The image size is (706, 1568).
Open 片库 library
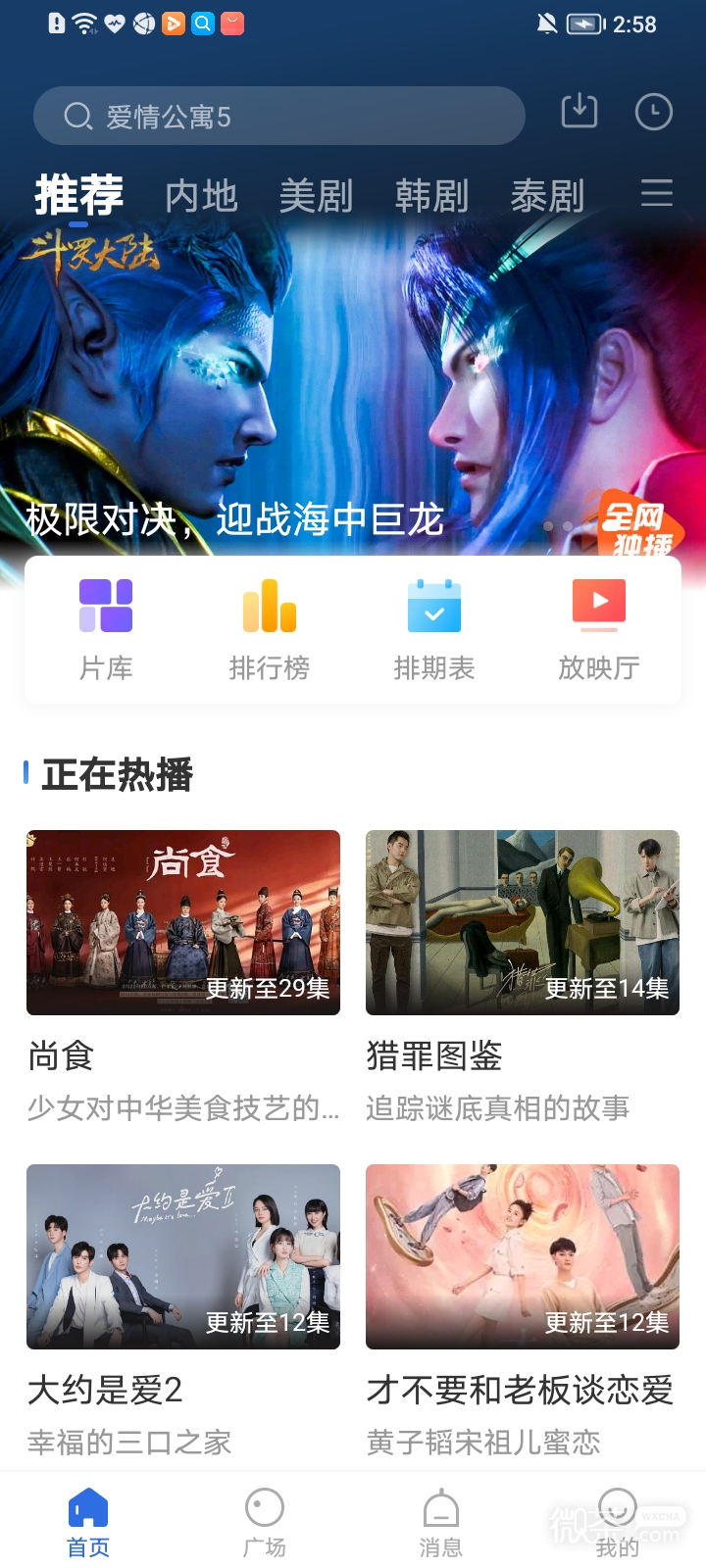(106, 629)
